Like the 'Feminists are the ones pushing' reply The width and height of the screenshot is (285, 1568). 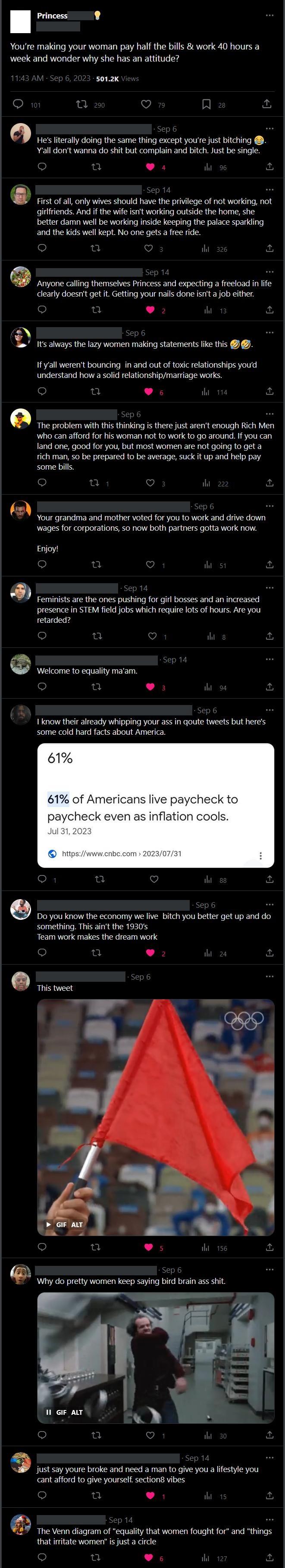point(153,636)
